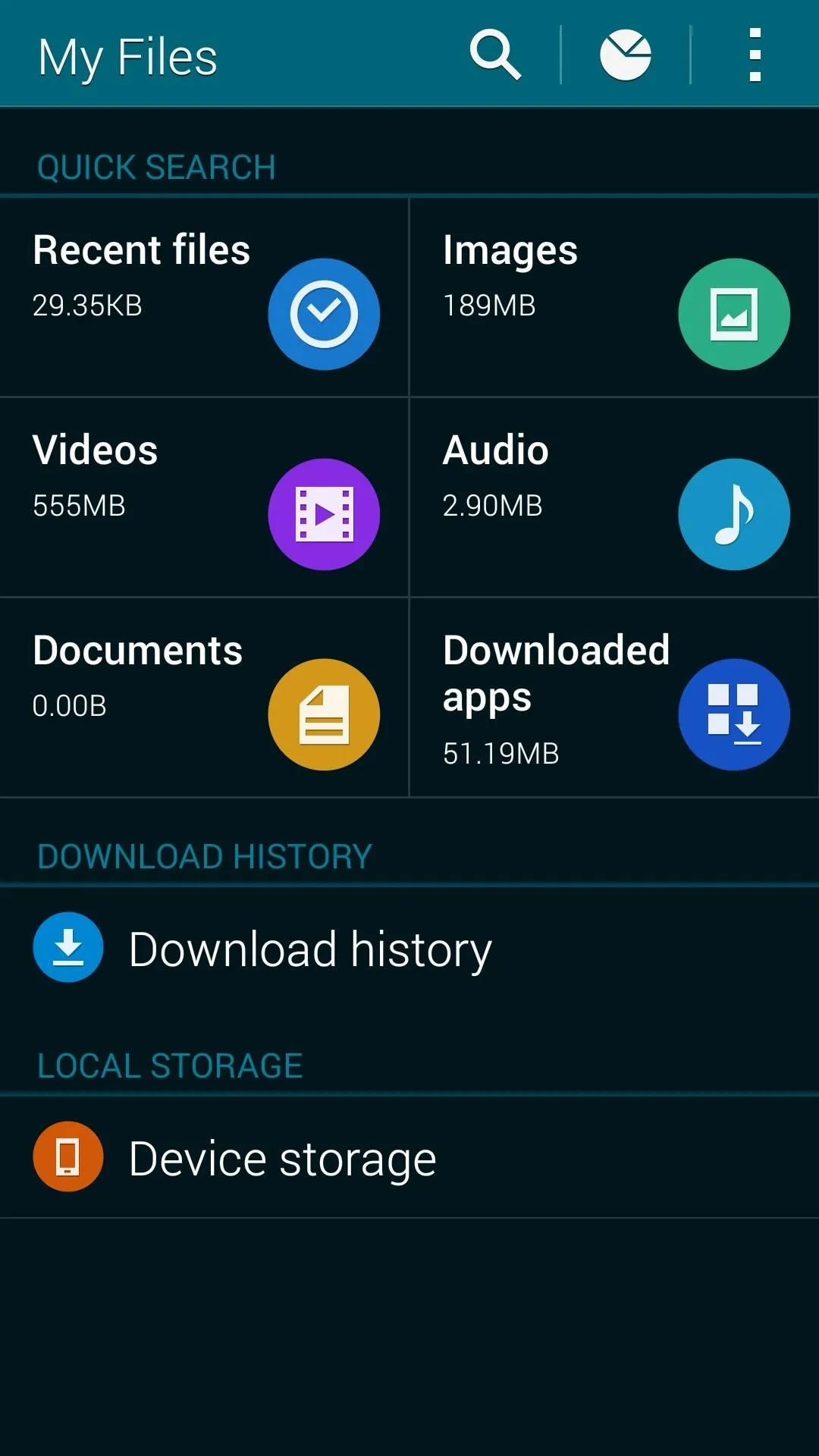Viewport: 819px width, 1456px height.
Task: Open Recent files
Action: pos(203,297)
